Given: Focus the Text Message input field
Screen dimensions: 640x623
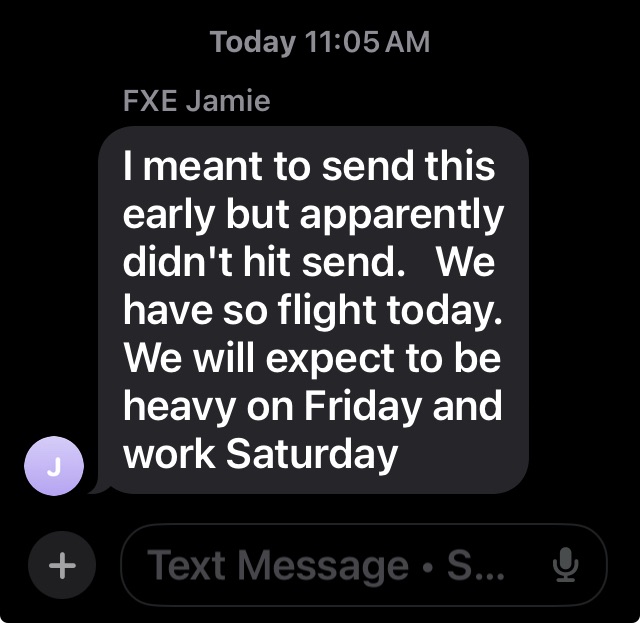Looking at the screenshot, I should pos(330,566).
